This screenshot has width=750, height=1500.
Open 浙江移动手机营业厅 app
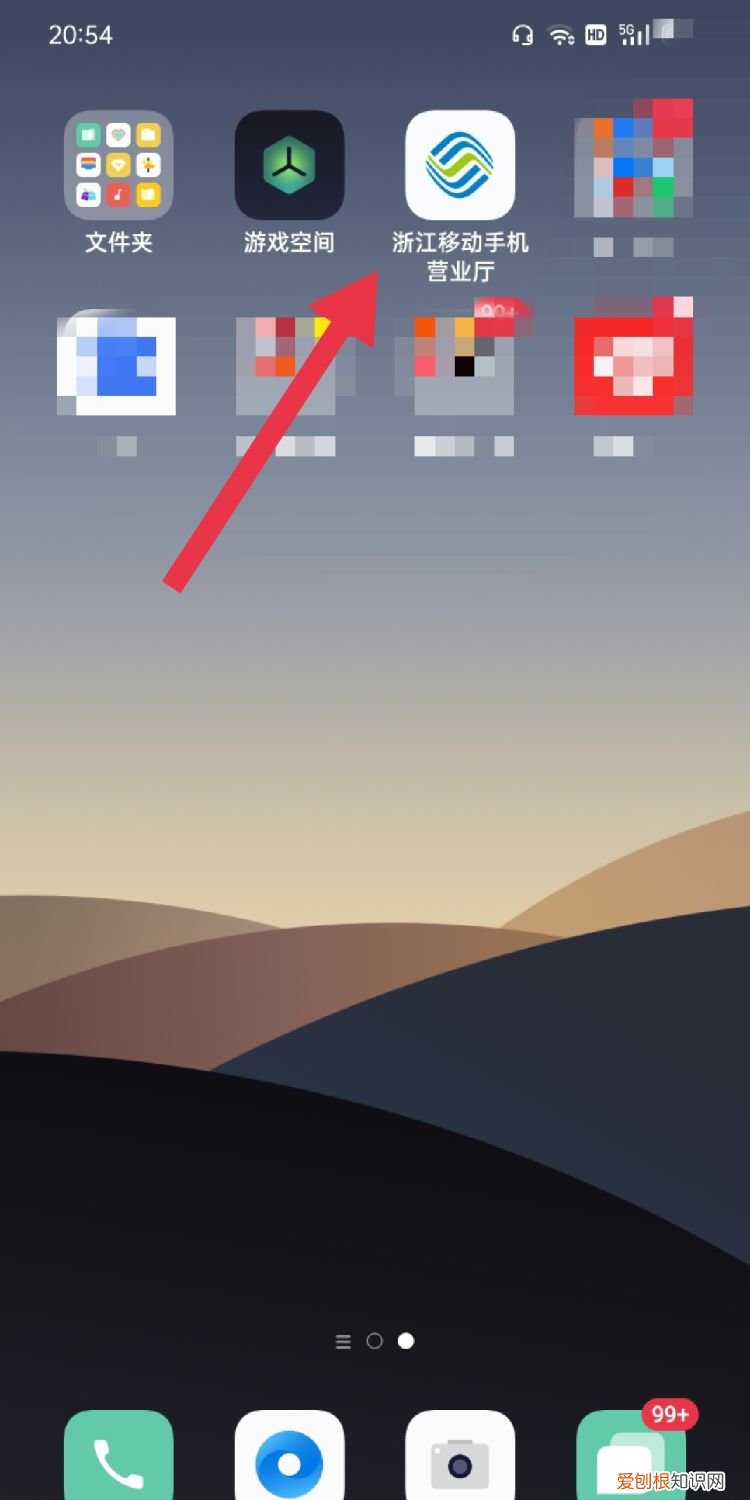(x=460, y=166)
